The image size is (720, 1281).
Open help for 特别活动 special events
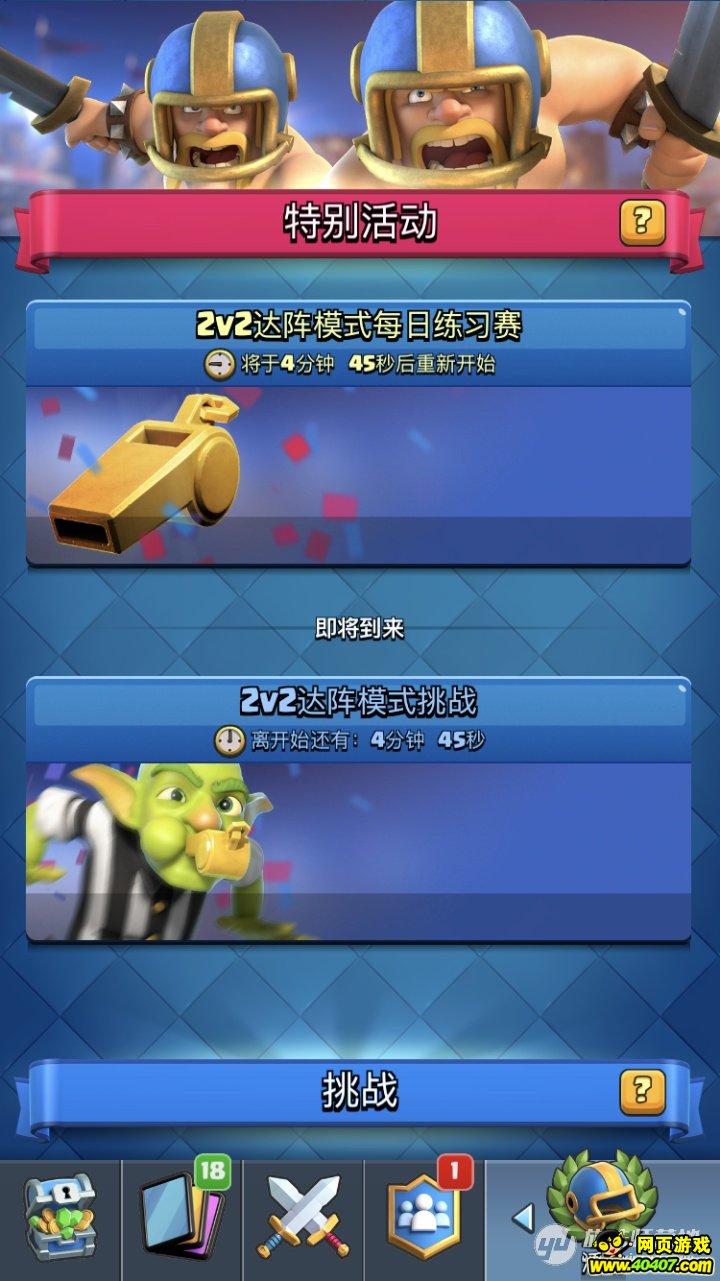pos(642,222)
